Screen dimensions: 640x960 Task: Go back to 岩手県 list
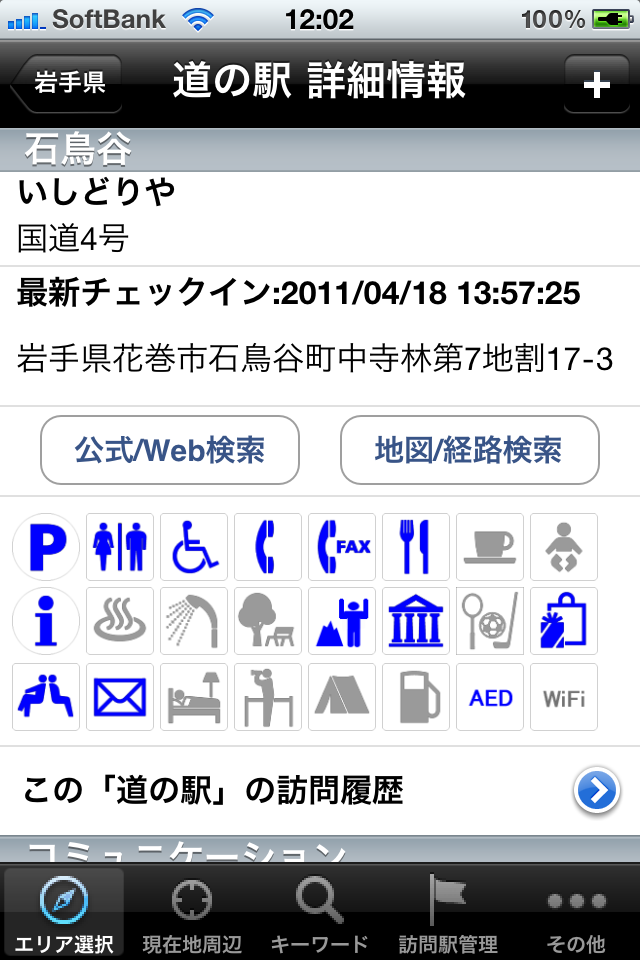click(67, 83)
